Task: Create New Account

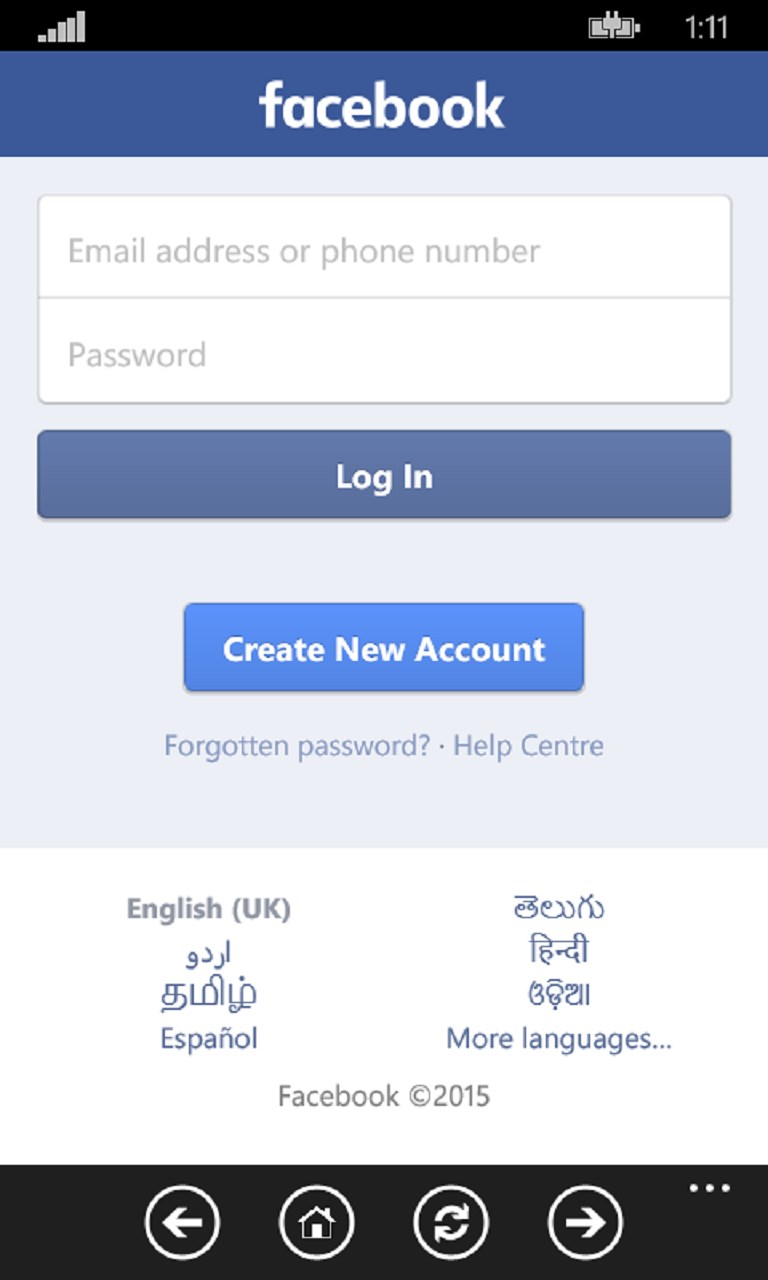Action: click(384, 648)
